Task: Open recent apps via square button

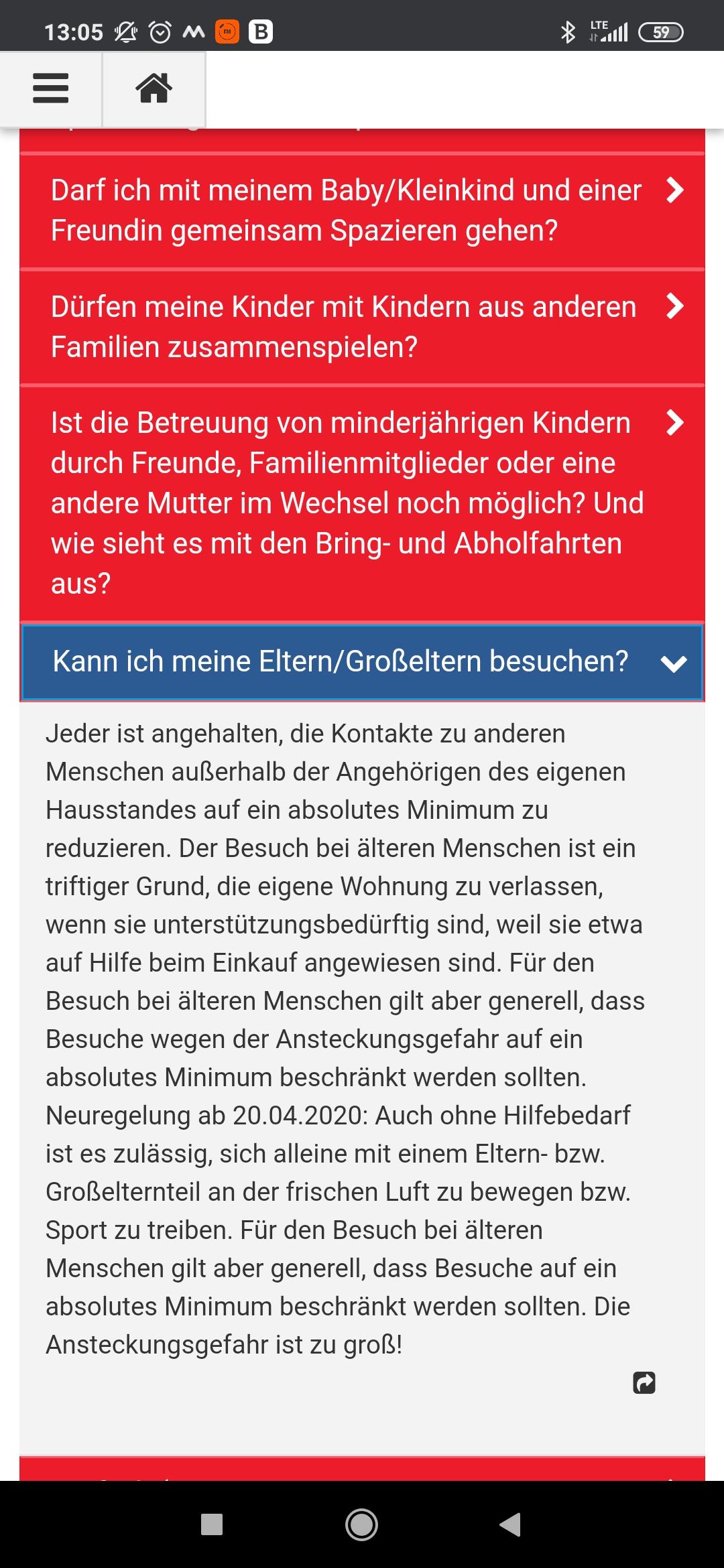Action: point(212,1524)
